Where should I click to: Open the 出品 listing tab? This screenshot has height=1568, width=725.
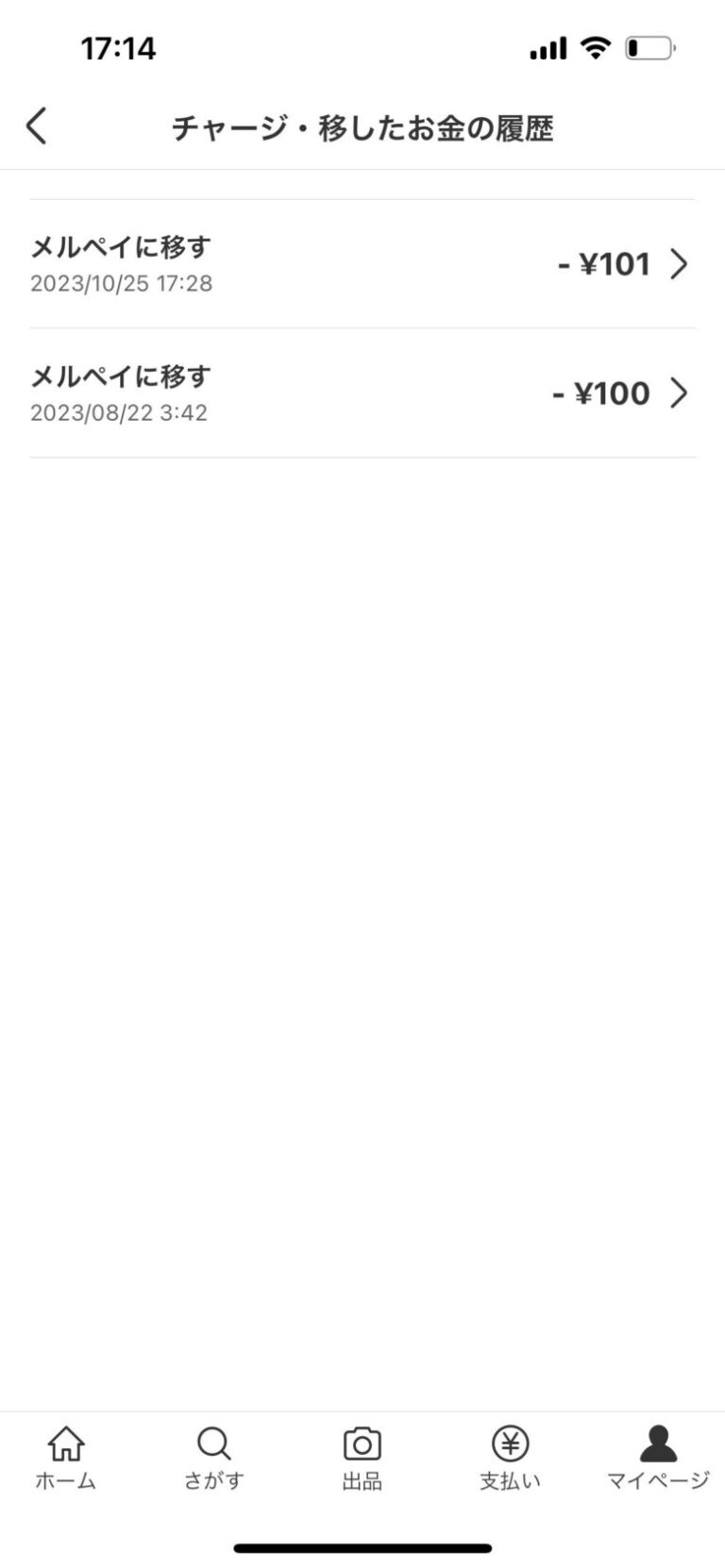[x=362, y=1458]
